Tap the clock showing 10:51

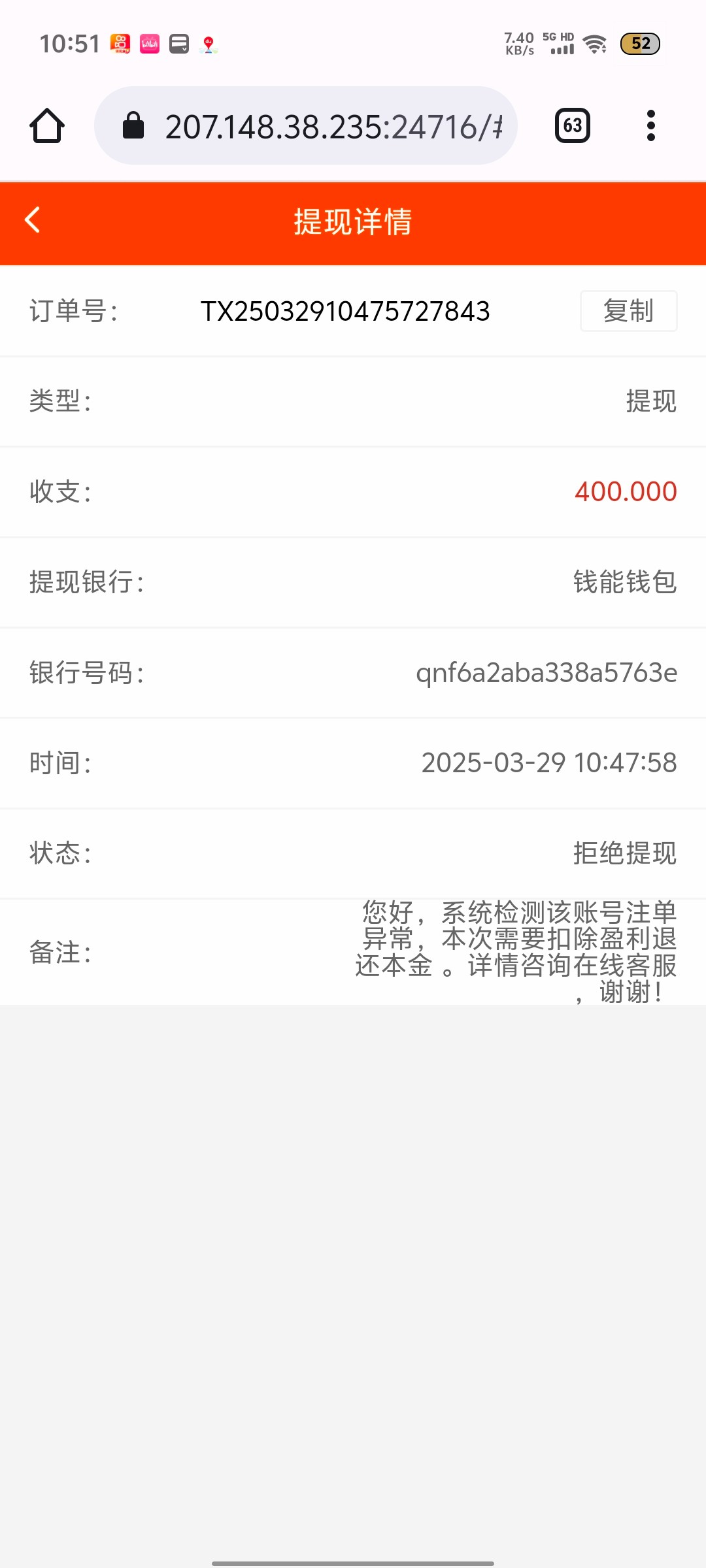click(70, 43)
